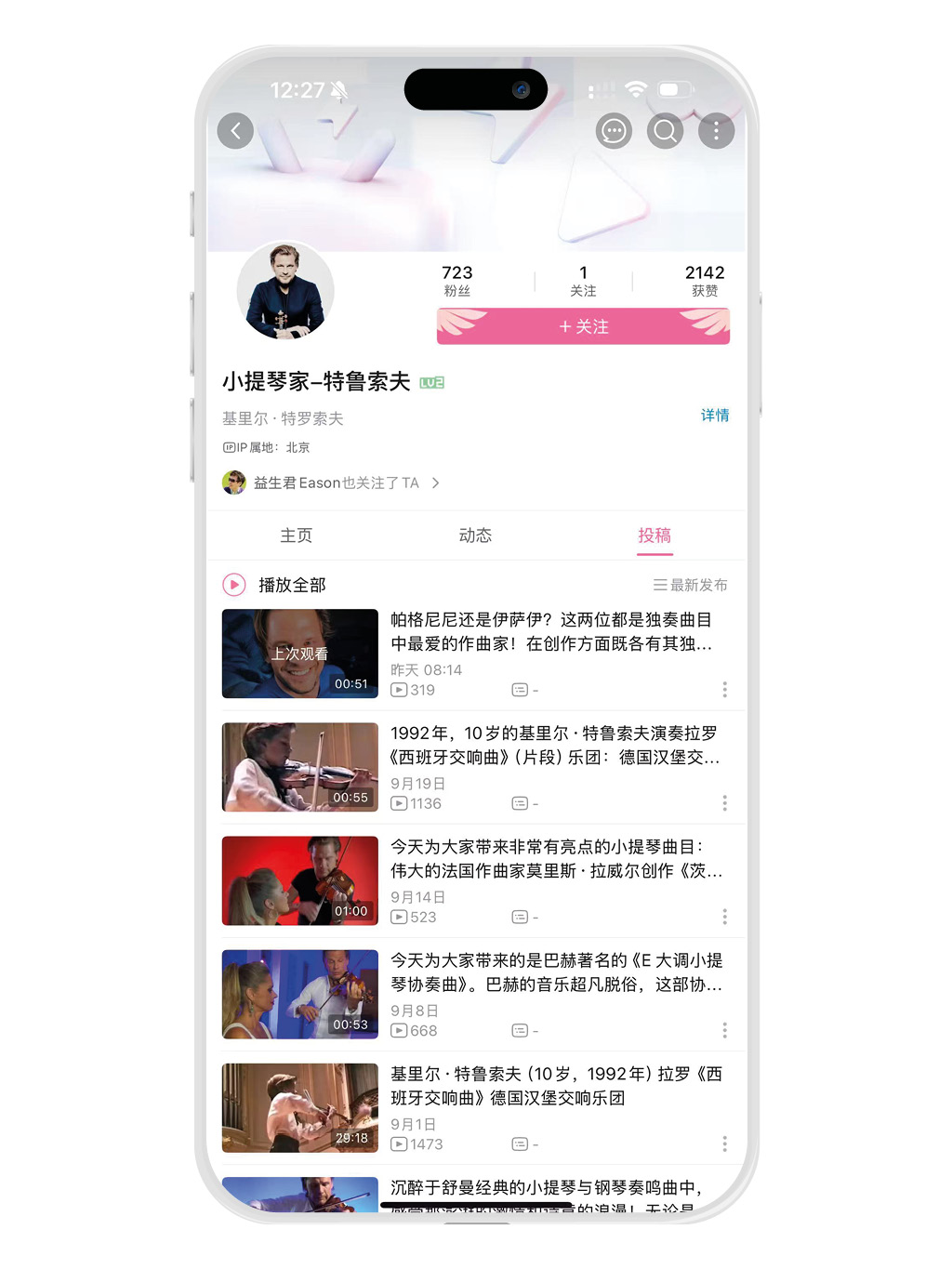Open the 723 粉丝 followers list
The width and height of the screenshot is (952, 1269).
pyautogui.click(x=456, y=280)
